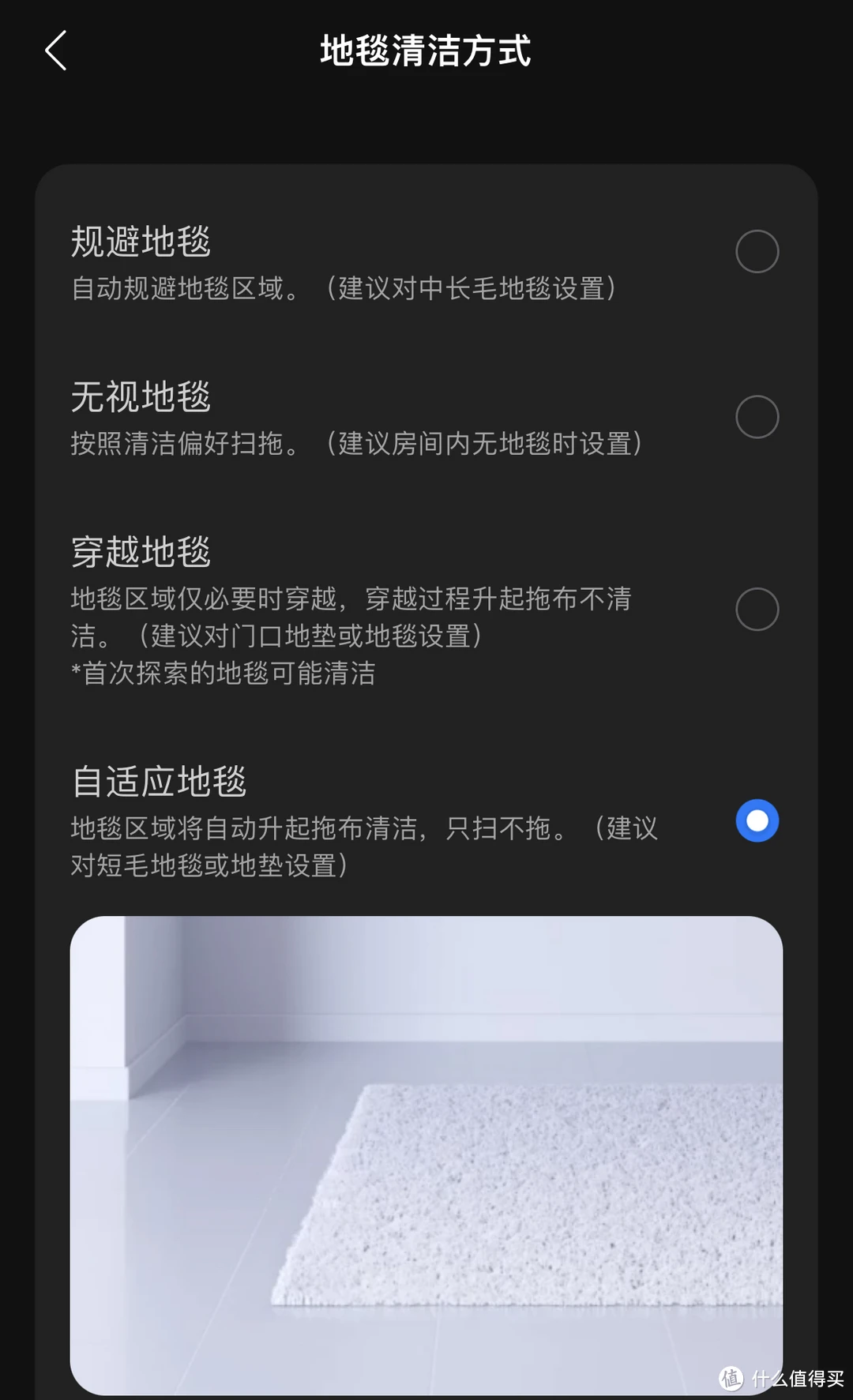This screenshot has height=1400, width=853.
Task: Pick the 穿越地毯 option
Action: (757, 609)
